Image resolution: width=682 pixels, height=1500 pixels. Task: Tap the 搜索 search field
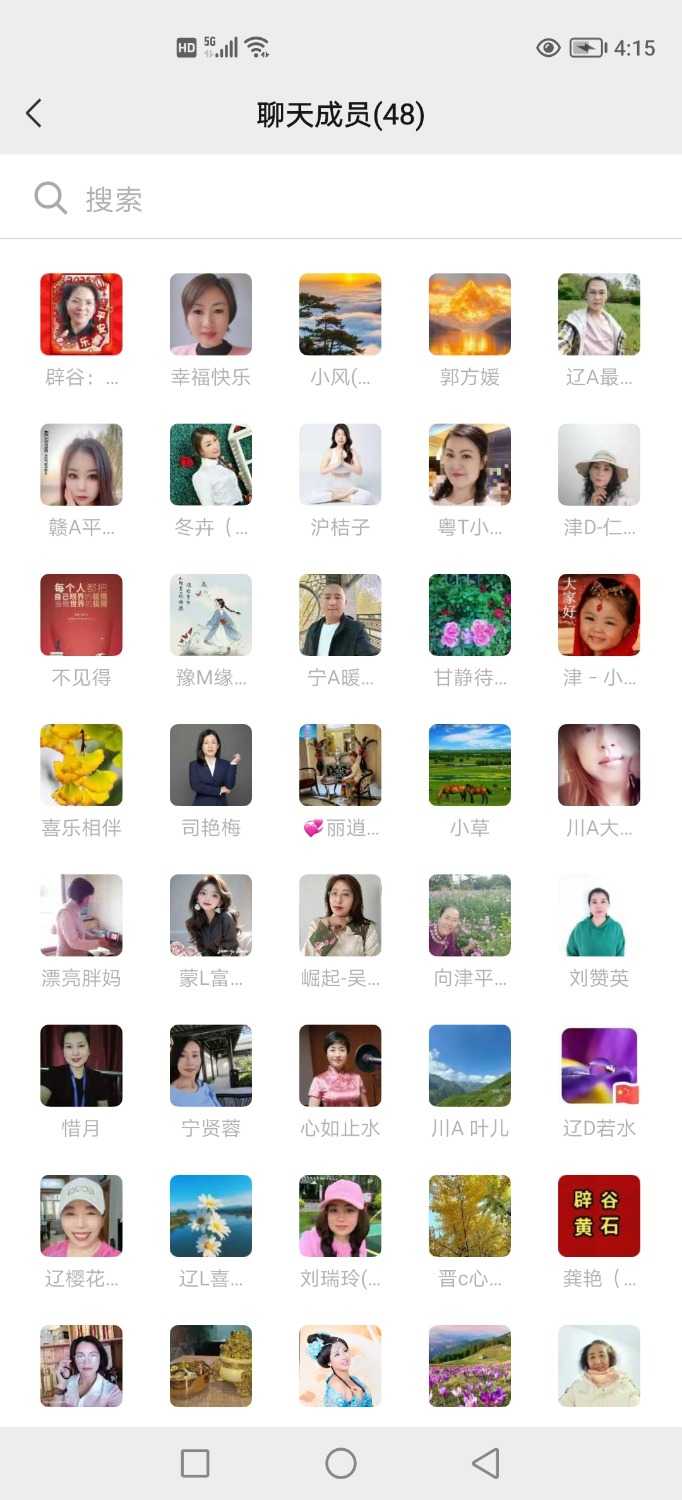(340, 199)
